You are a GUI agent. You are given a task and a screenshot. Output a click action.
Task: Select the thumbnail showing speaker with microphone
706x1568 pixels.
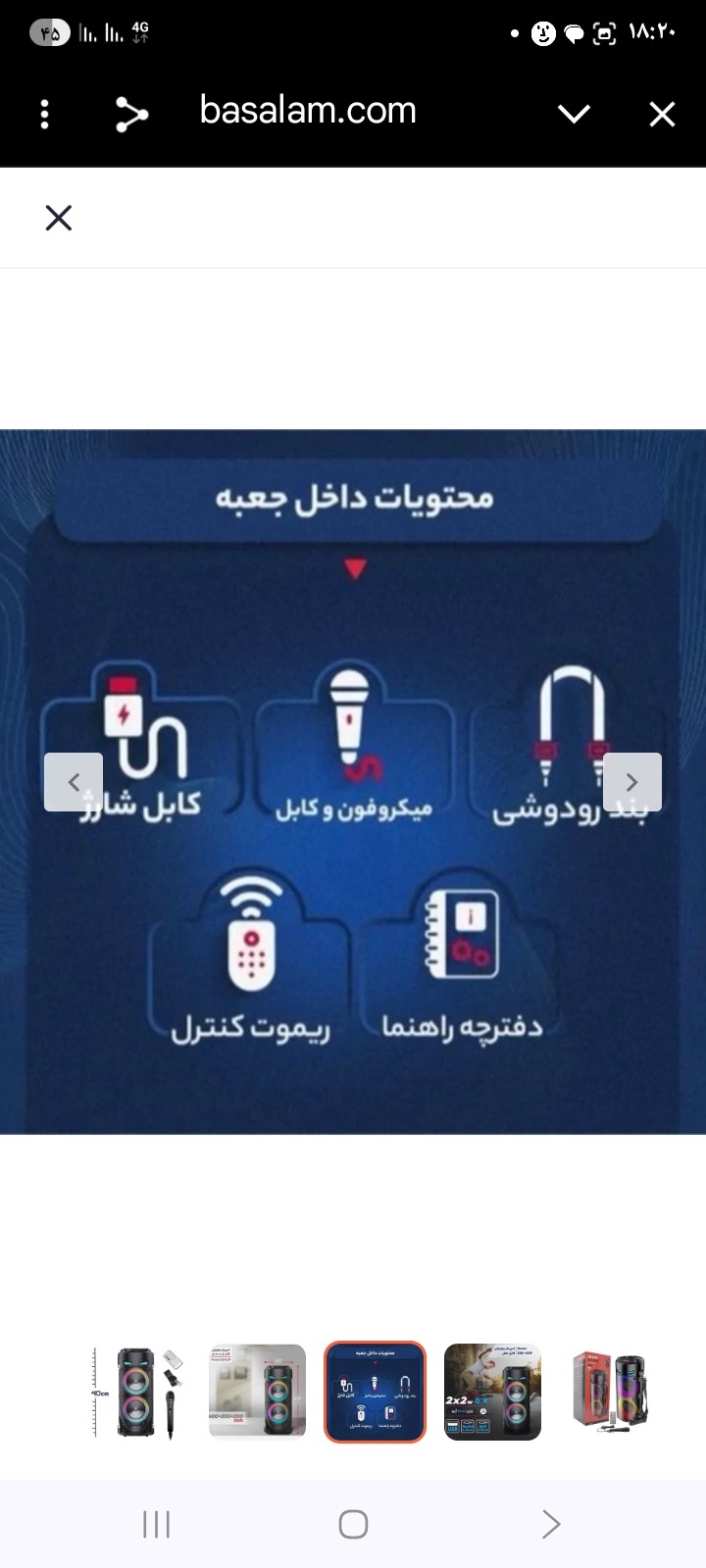138,1392
